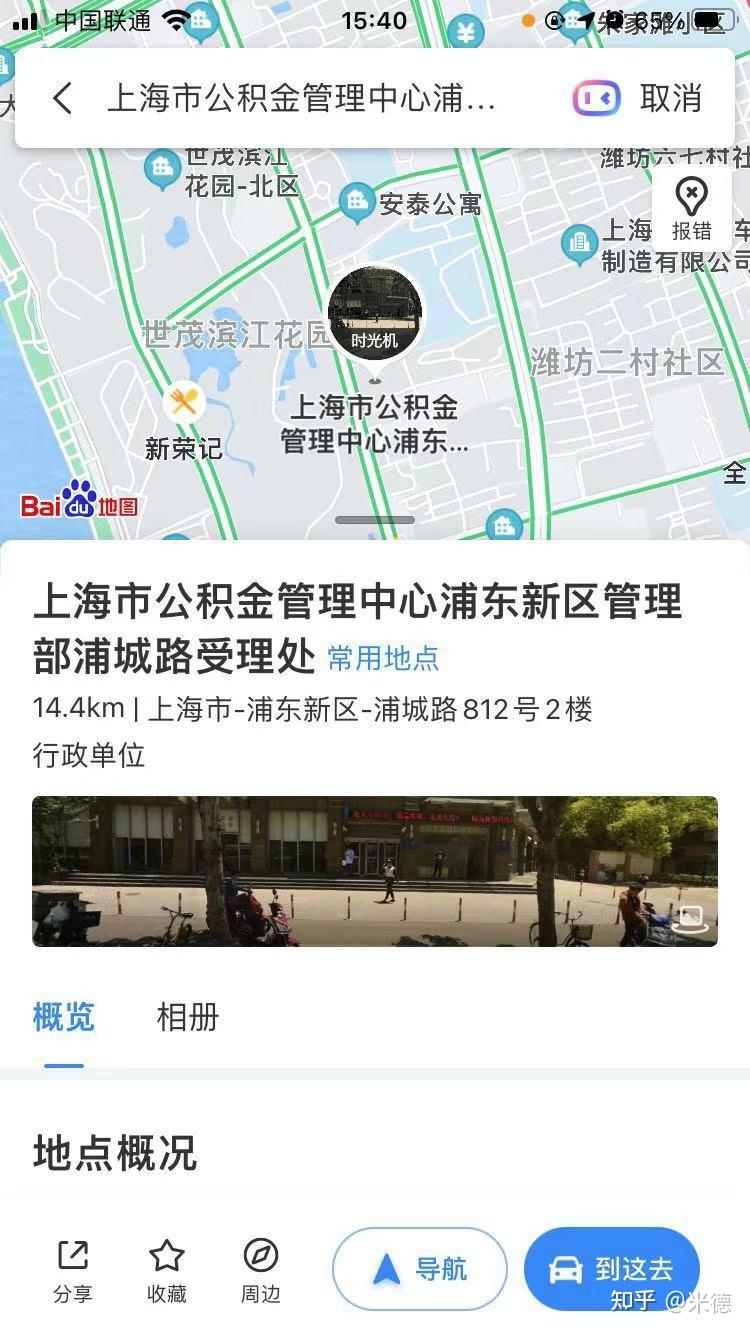The width and height of the screenshot is (750, 1334).
Task: Switch to the 相册 tab
Action: [x=187, y=1017]
